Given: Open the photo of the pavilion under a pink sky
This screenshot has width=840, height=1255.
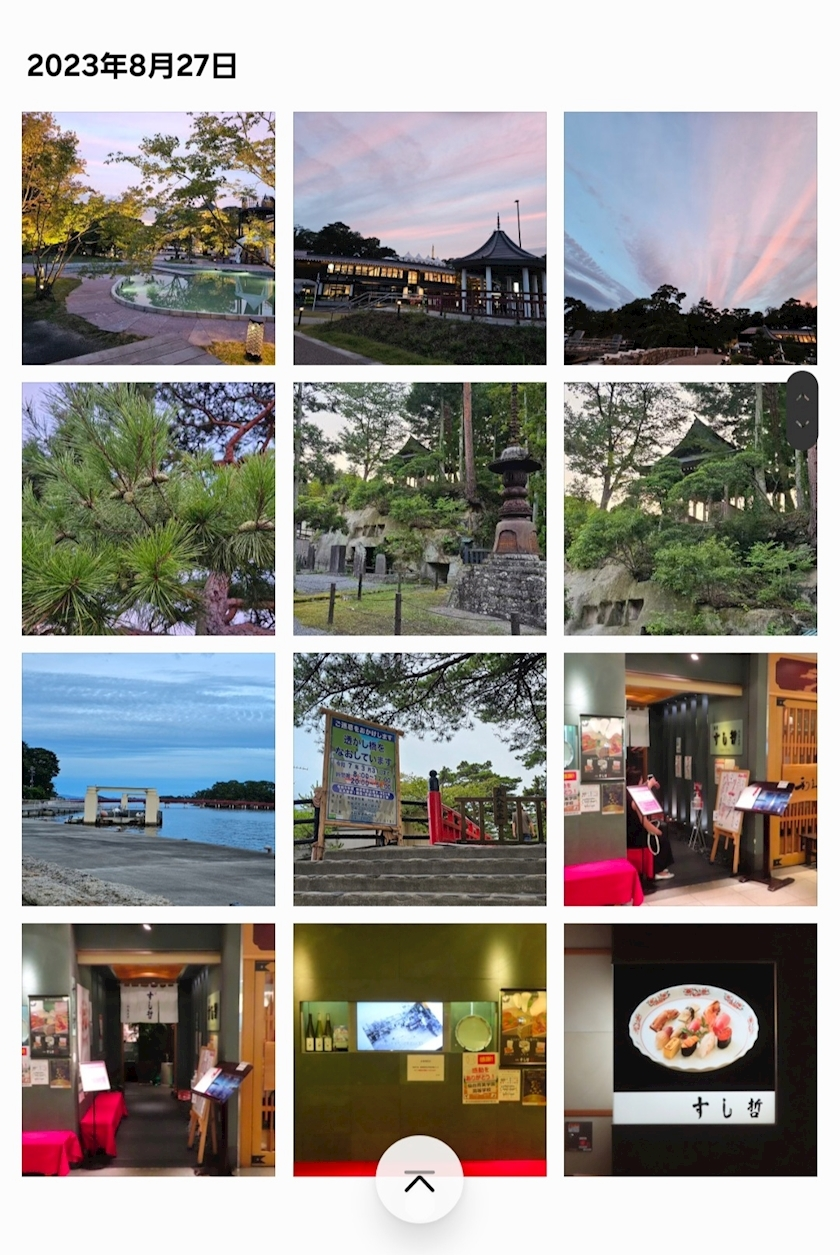Looking at the screenshot, I should [x=419, y=238].
